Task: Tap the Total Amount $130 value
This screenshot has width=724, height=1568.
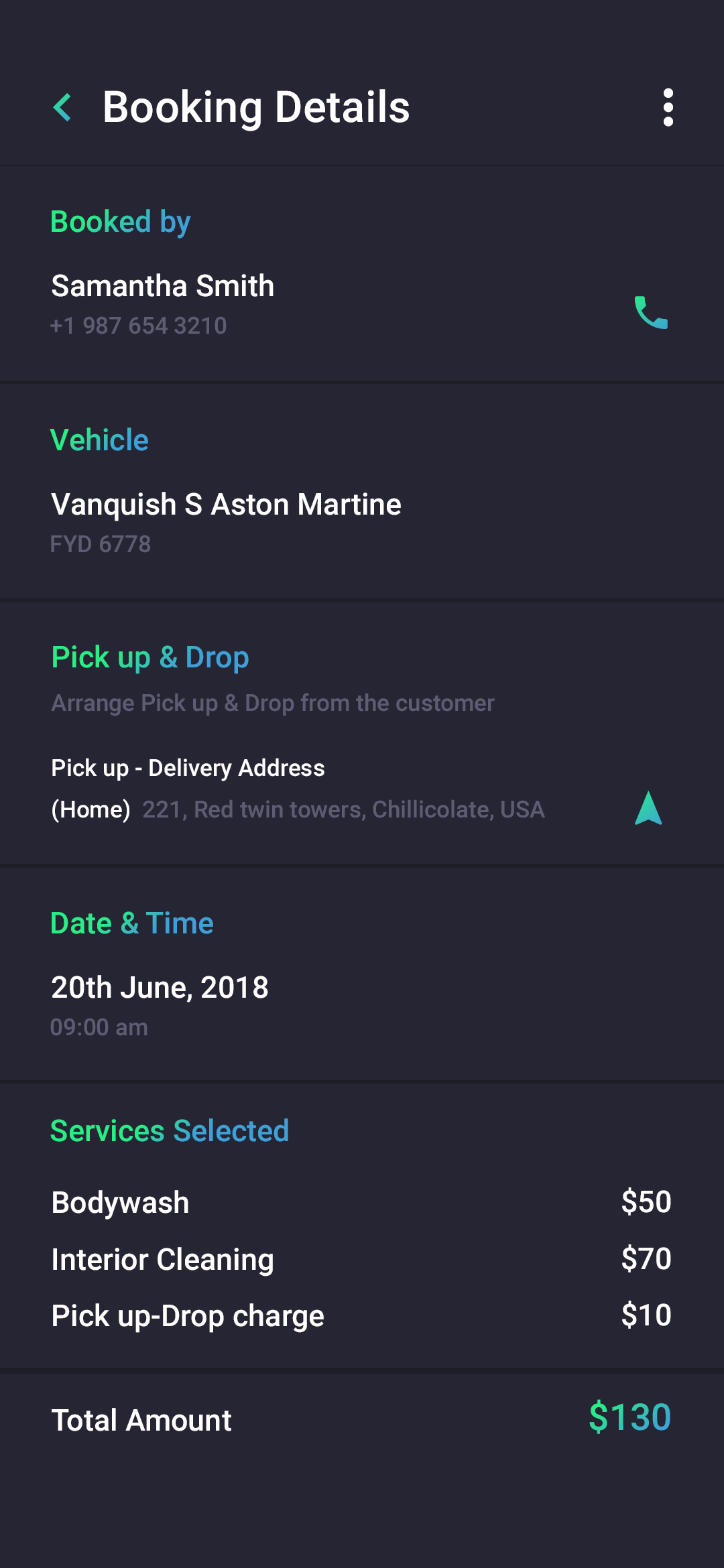Action: [628, 1419]
